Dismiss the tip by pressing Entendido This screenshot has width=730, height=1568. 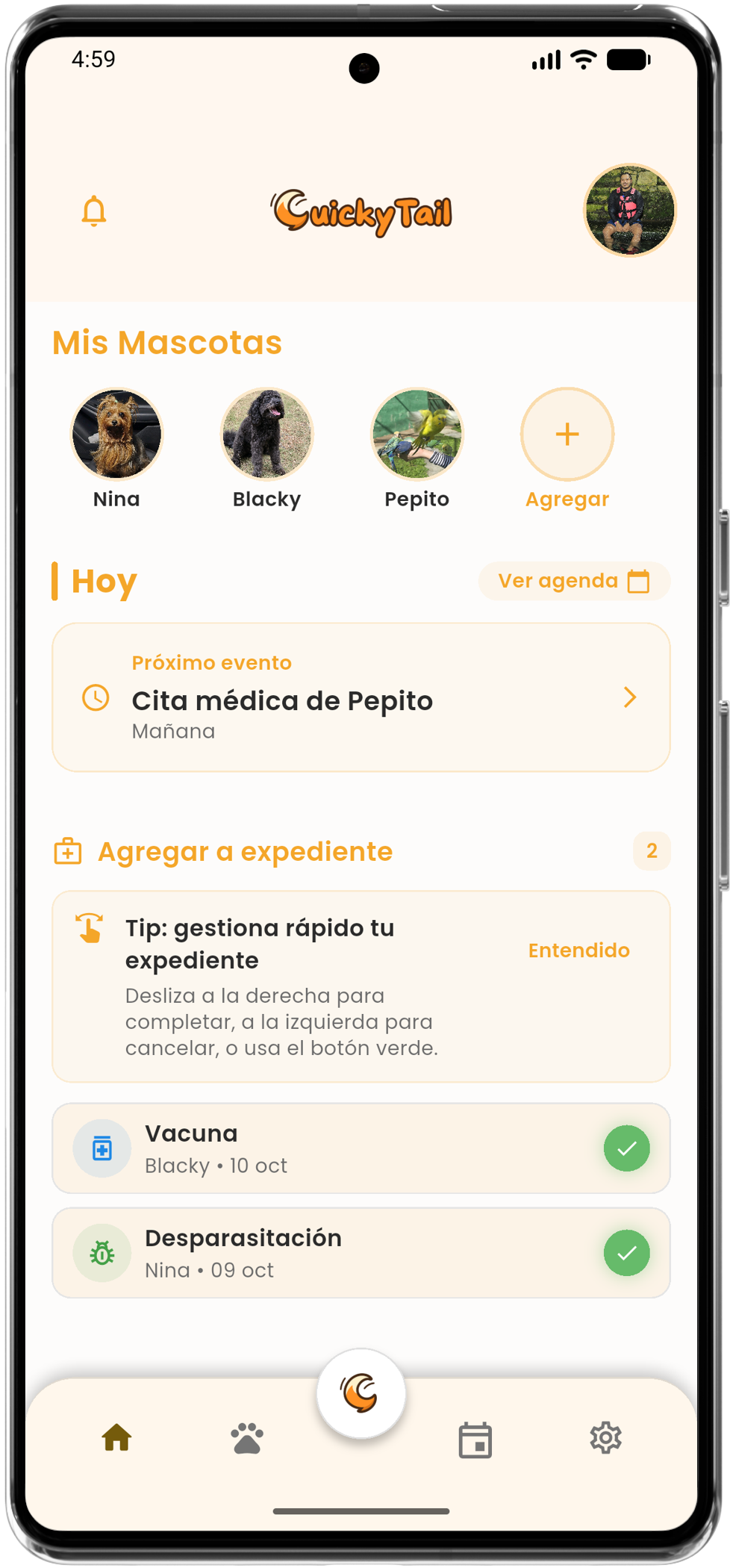pyautogui.click(x=579, y=950)
